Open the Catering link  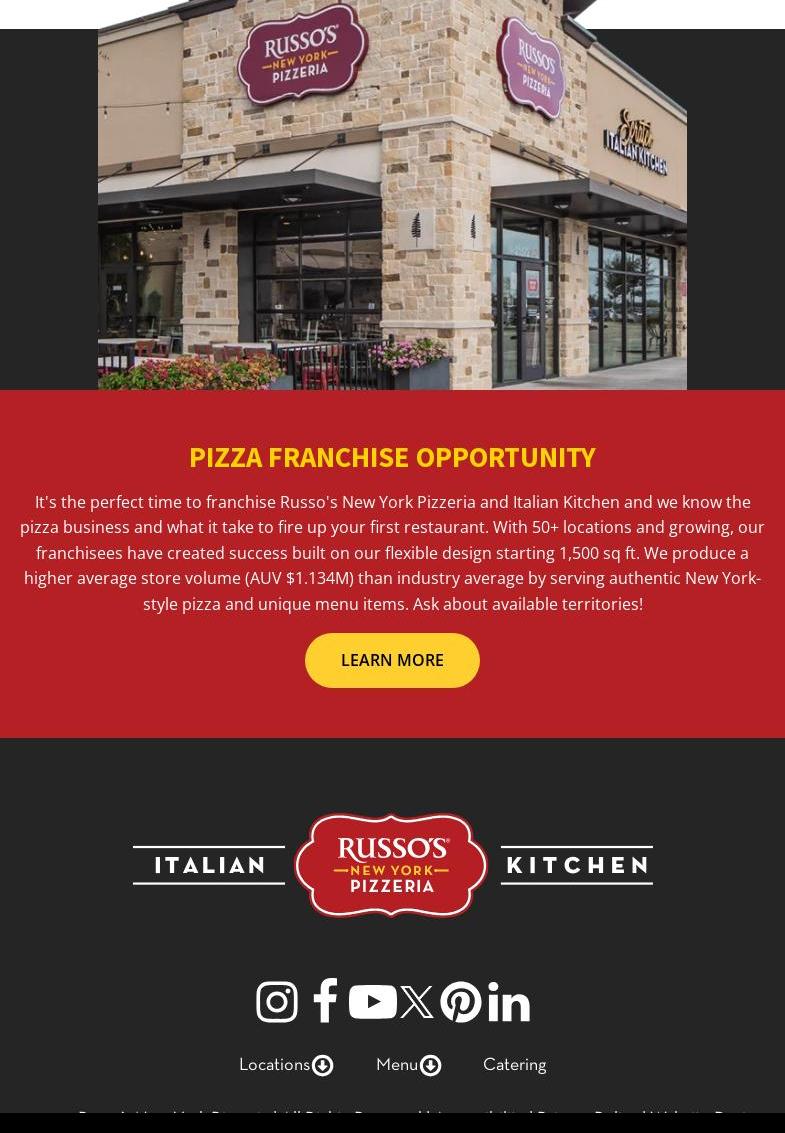[x=514, y=1065]
